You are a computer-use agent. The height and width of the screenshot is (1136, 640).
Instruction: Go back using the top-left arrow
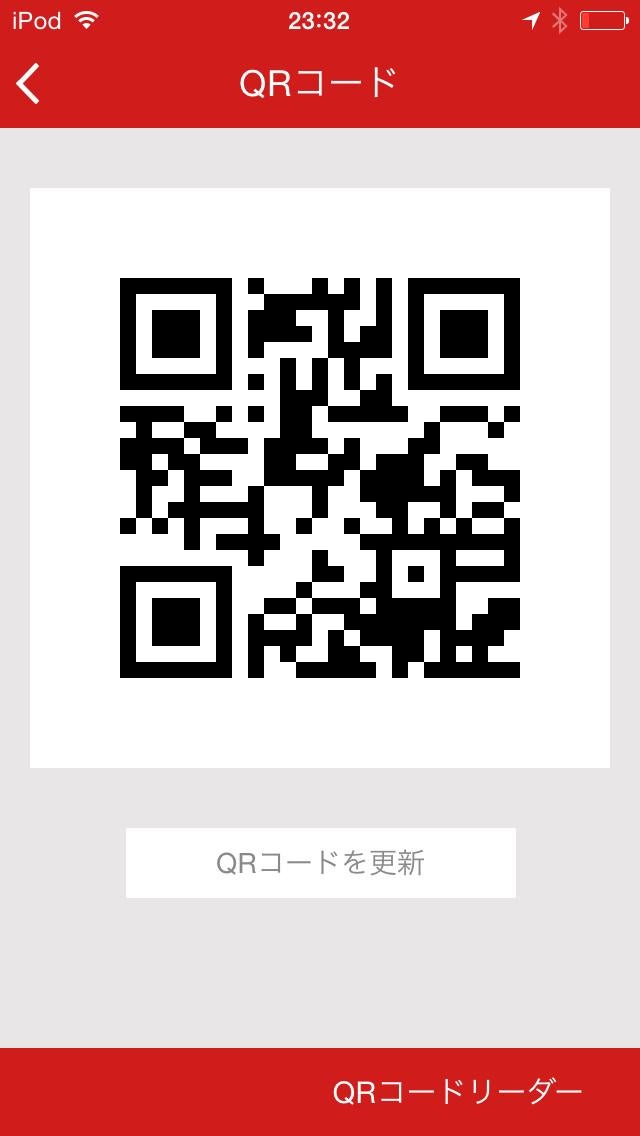click(28, 83)
